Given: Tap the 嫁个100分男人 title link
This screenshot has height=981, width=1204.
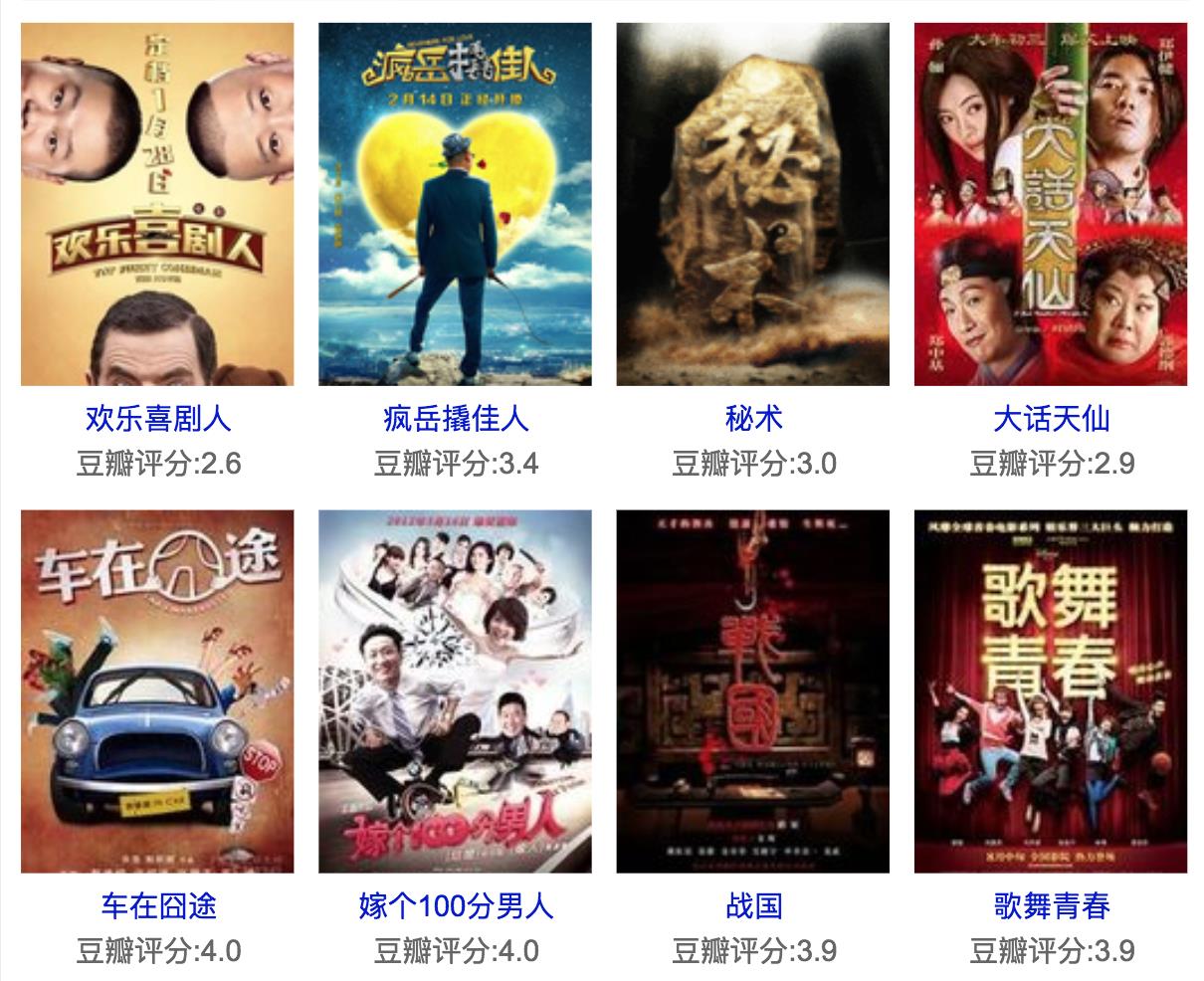Looking at the screenshot, I should 455,905.
